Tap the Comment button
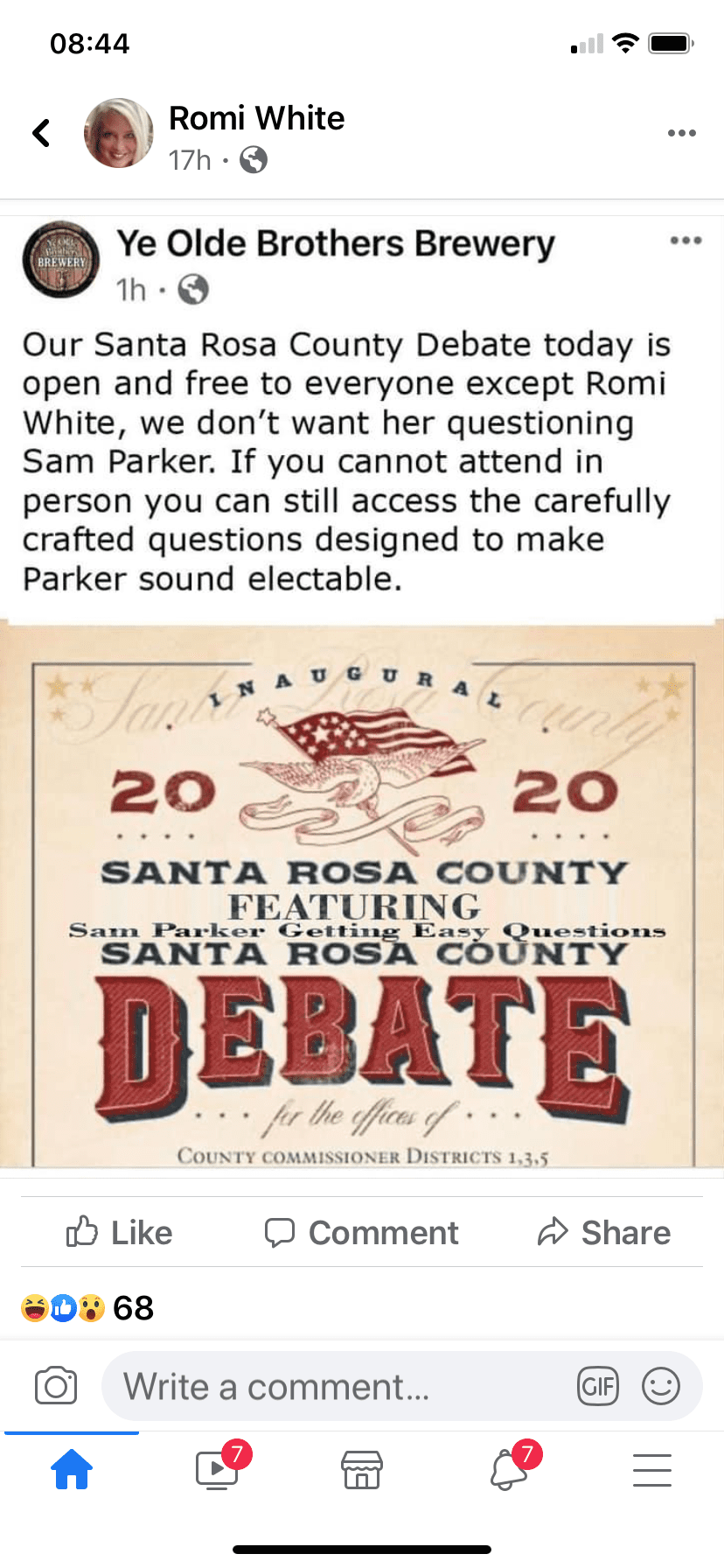Screen dimensions: 724x1568 [x=361, y=1232]
